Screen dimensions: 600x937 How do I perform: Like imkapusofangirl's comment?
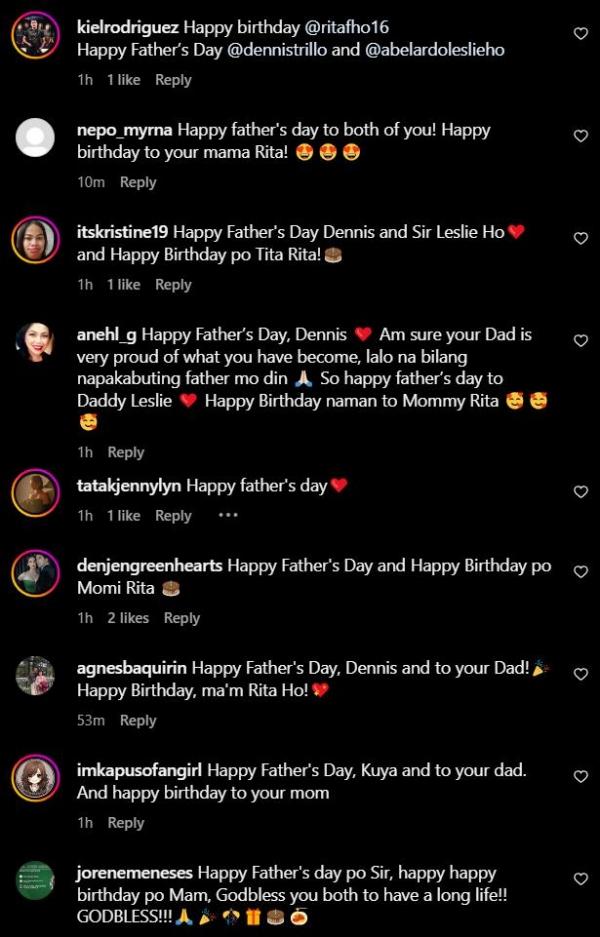tap(580, 776)
